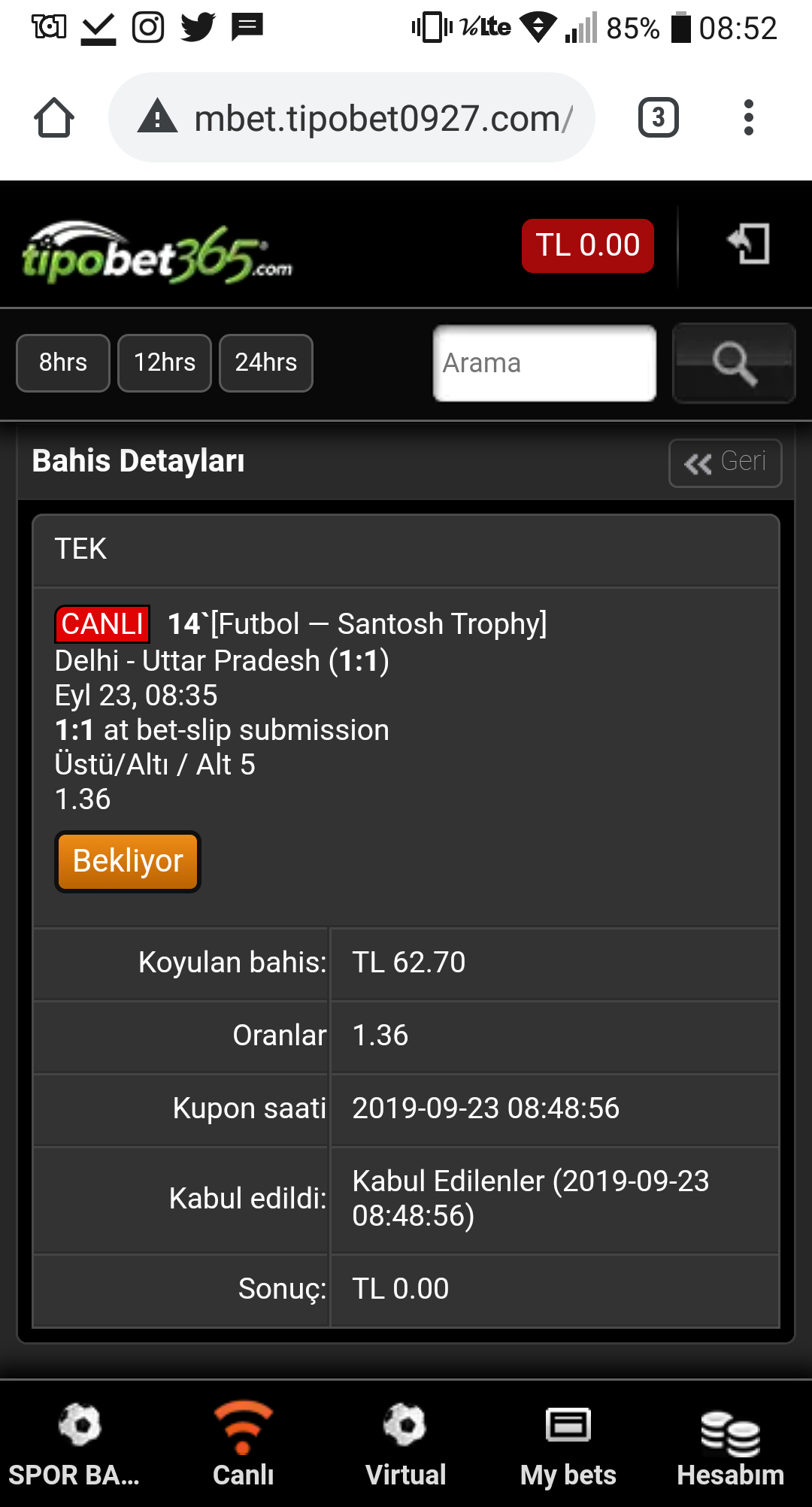
Task: Click the TL 0.00 balance button
Action: pos(587,246)
